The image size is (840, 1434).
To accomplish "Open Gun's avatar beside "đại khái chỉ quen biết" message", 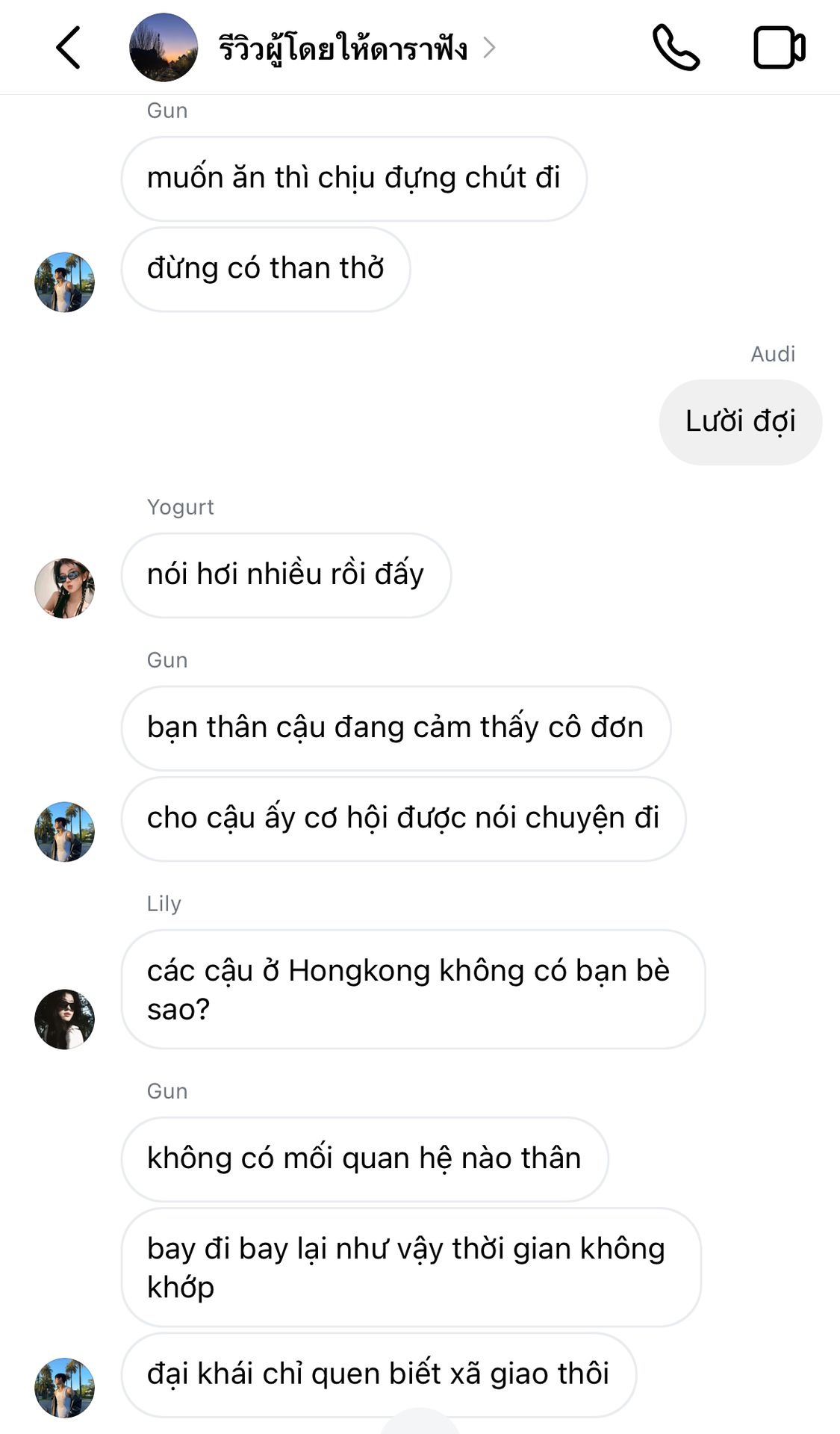I will (x=65, y=1387).
